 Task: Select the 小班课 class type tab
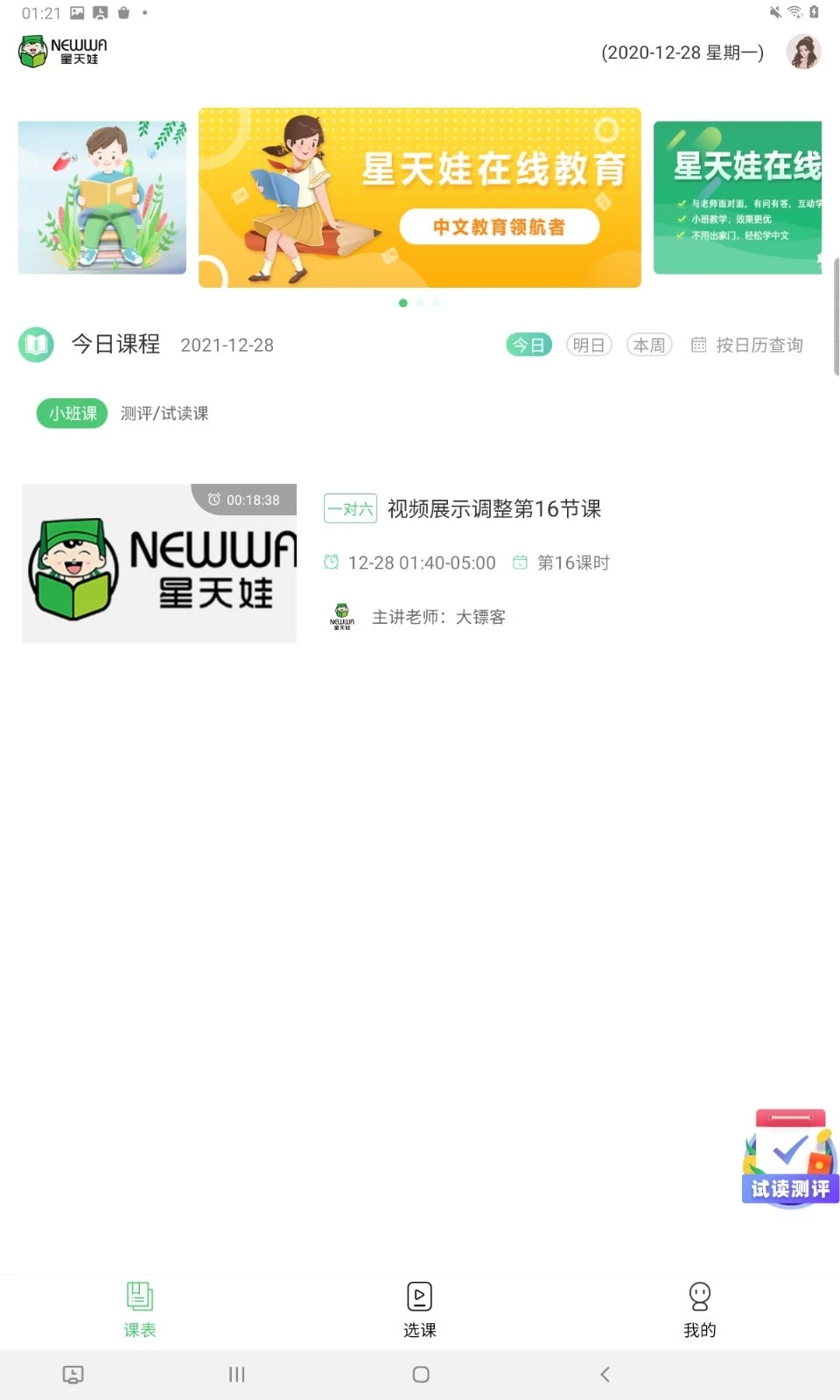(x=70, y=413)
